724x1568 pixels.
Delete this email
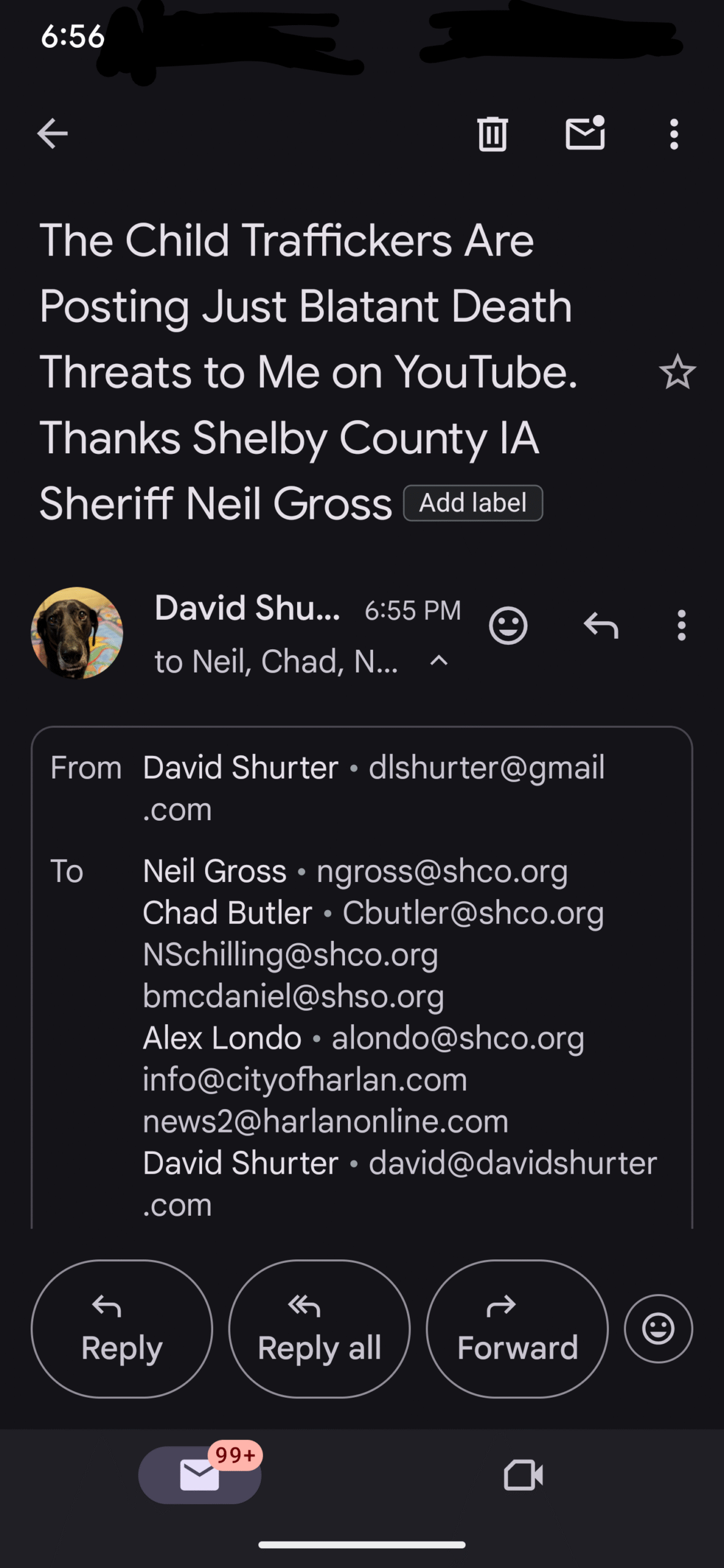(492, 134)
